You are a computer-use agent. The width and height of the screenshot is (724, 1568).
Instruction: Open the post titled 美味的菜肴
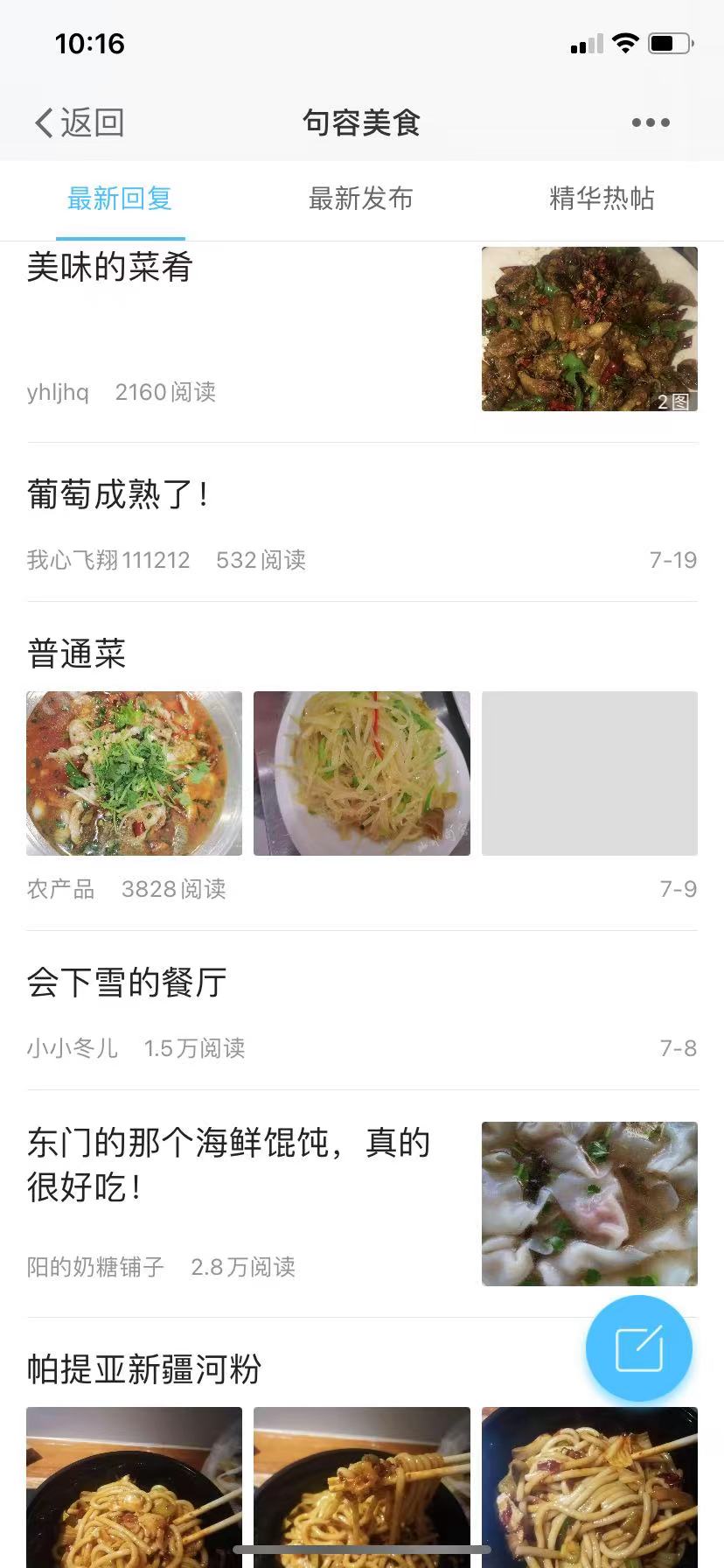click(111, 269)
